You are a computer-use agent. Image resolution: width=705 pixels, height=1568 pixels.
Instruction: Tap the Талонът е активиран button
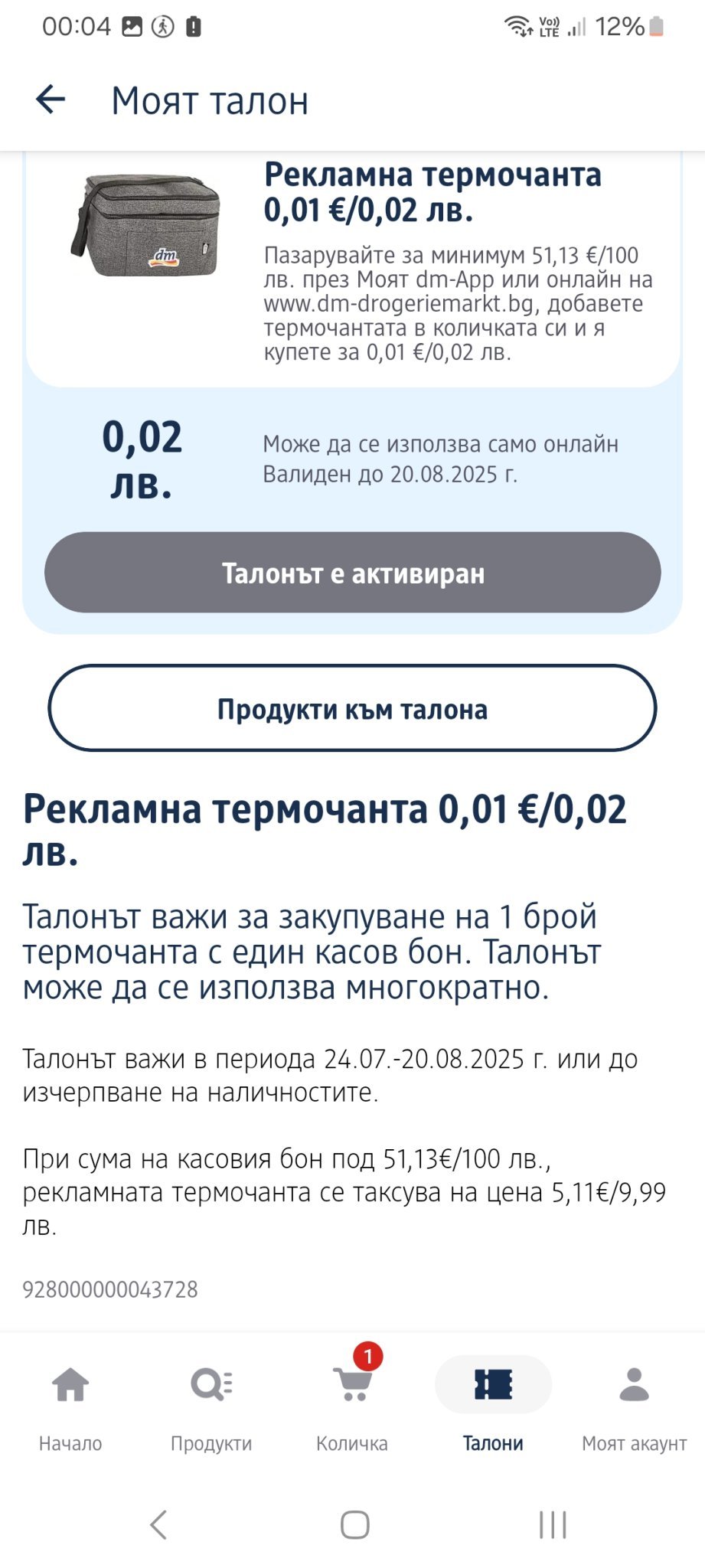point(352,573)
